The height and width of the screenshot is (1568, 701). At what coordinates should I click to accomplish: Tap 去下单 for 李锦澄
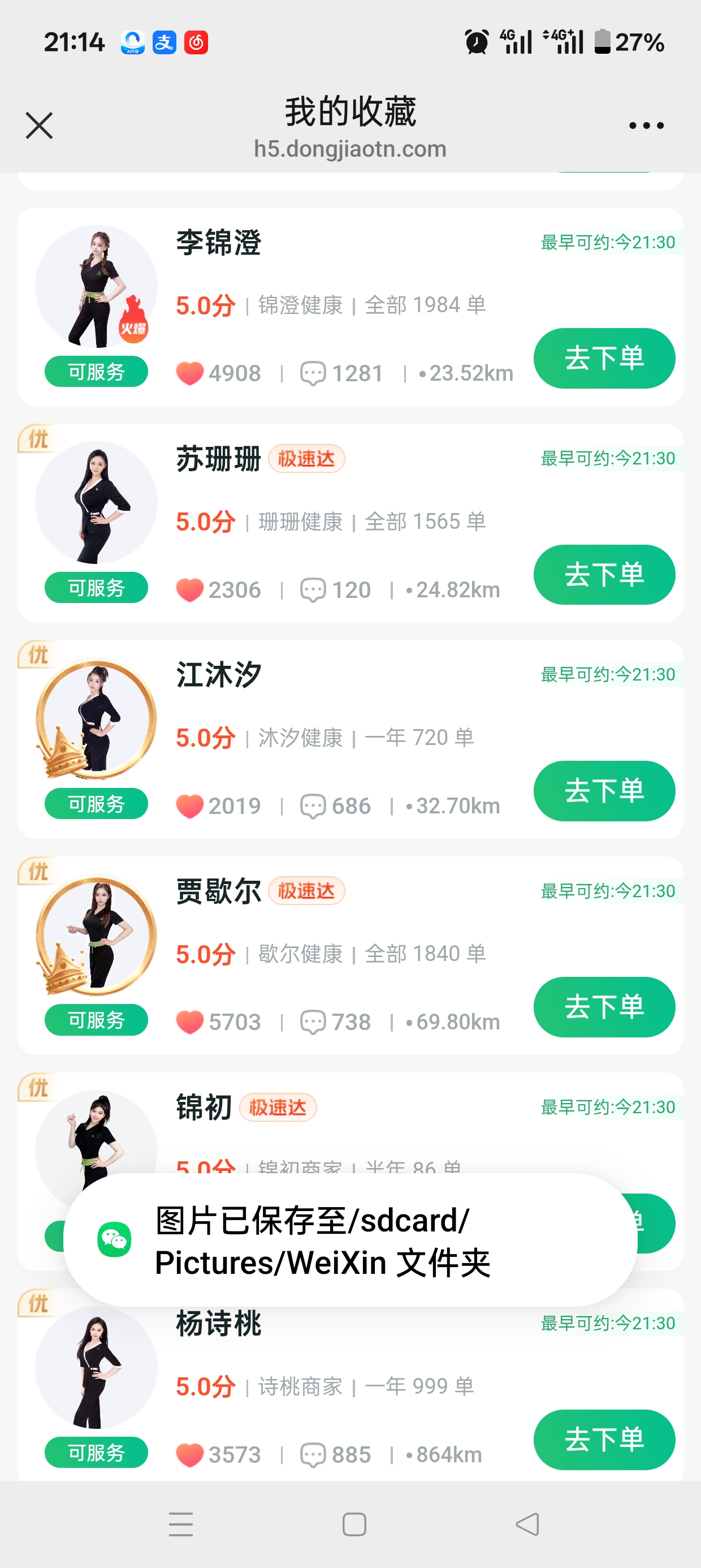[x=604, y=358]
